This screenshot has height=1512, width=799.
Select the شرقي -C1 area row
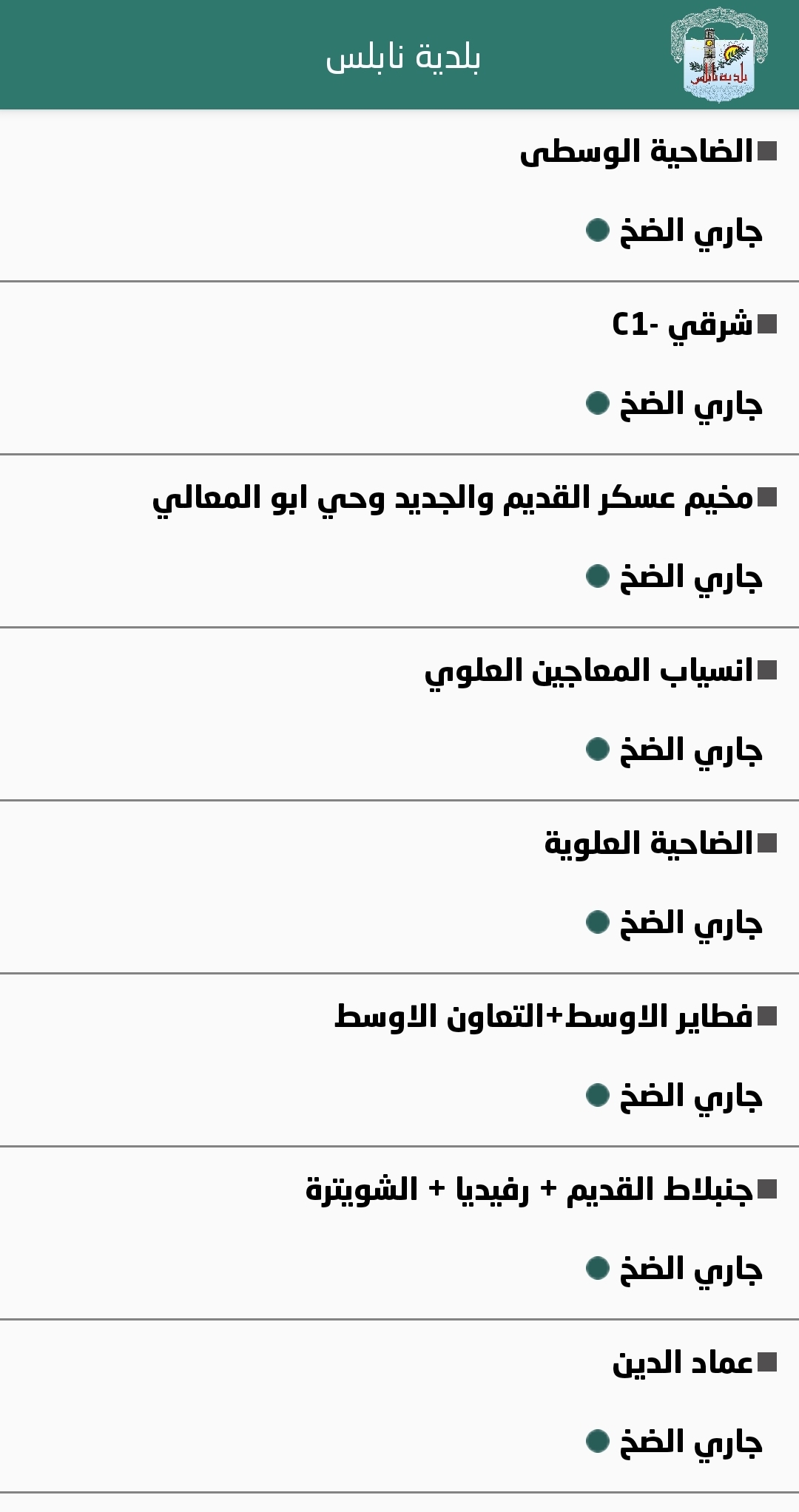point(682,325)
